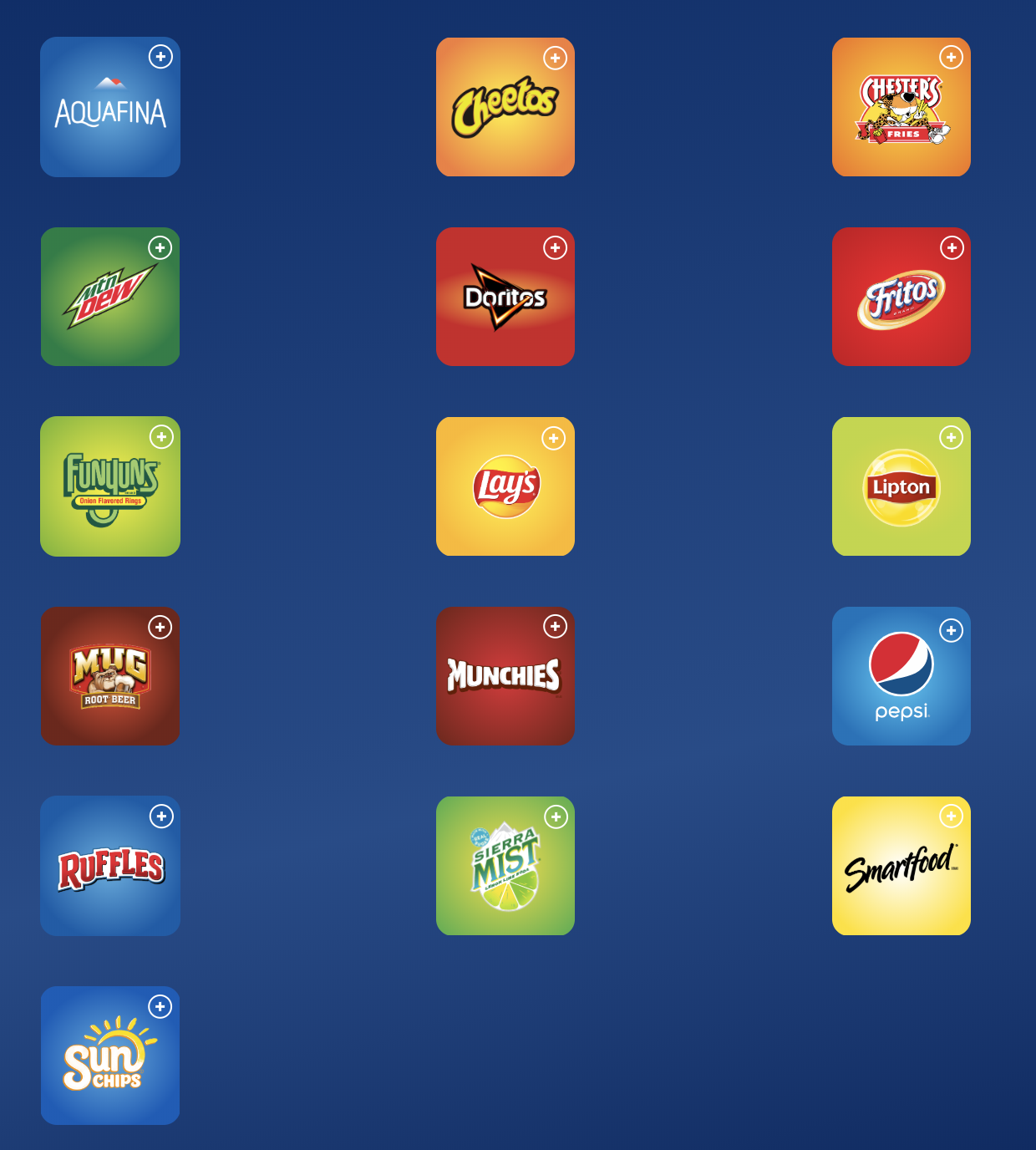This screenshot has width=1036, height=1150.
Task: Tap the Pepsi brand tile
Action: click(901, 676)
